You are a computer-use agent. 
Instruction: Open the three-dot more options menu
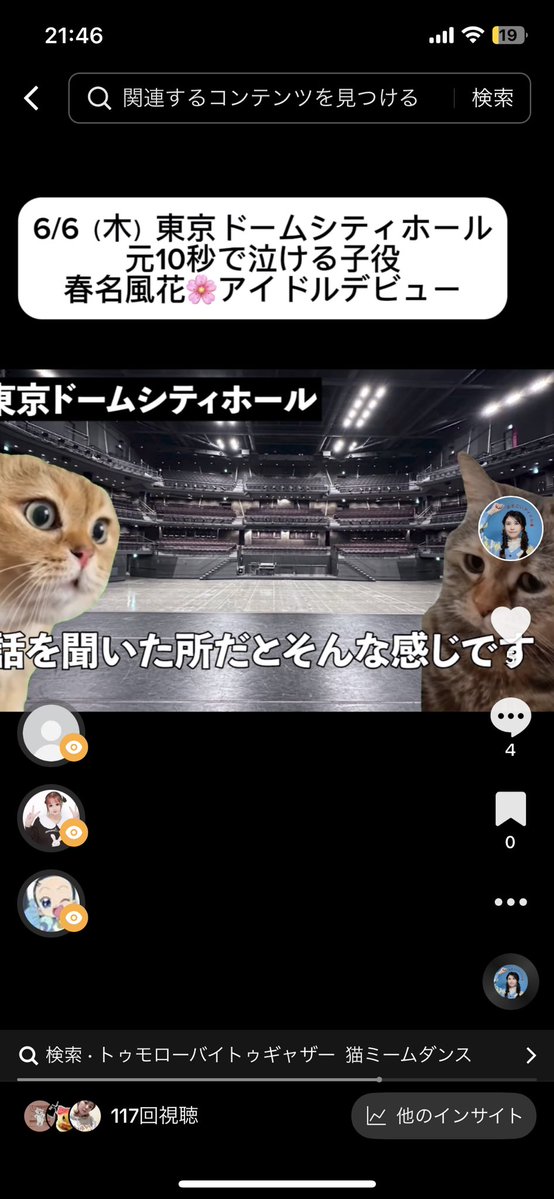click(x=510, y=902)
